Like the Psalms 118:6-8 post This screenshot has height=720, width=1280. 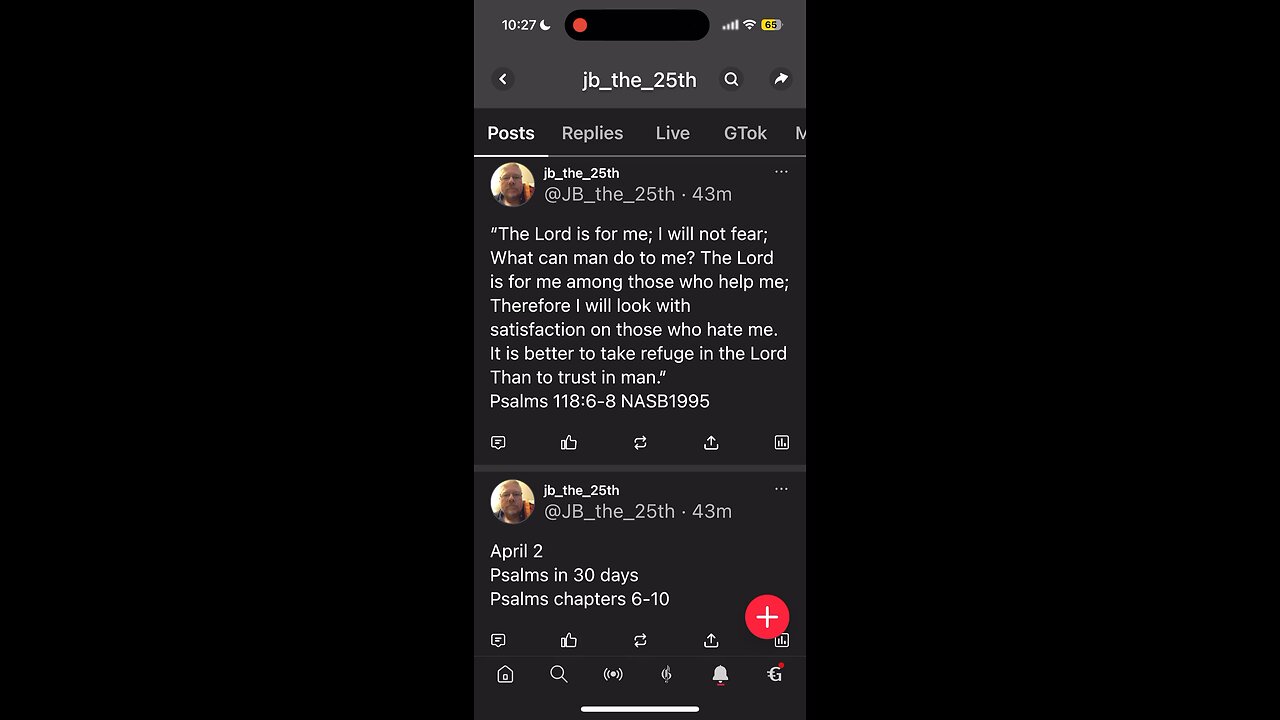pos(569,442)
